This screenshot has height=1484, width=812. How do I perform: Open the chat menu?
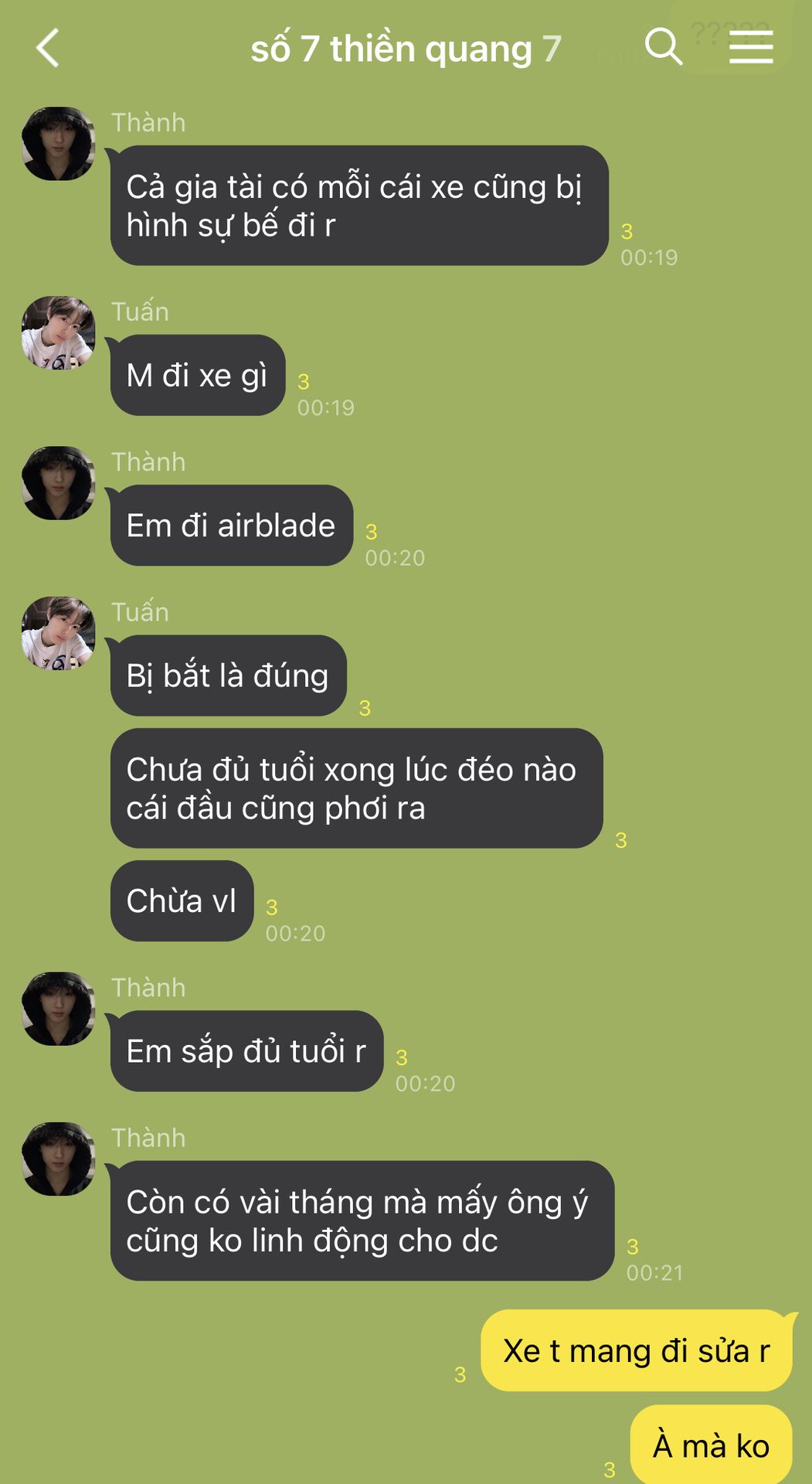[x=750, y=48]
